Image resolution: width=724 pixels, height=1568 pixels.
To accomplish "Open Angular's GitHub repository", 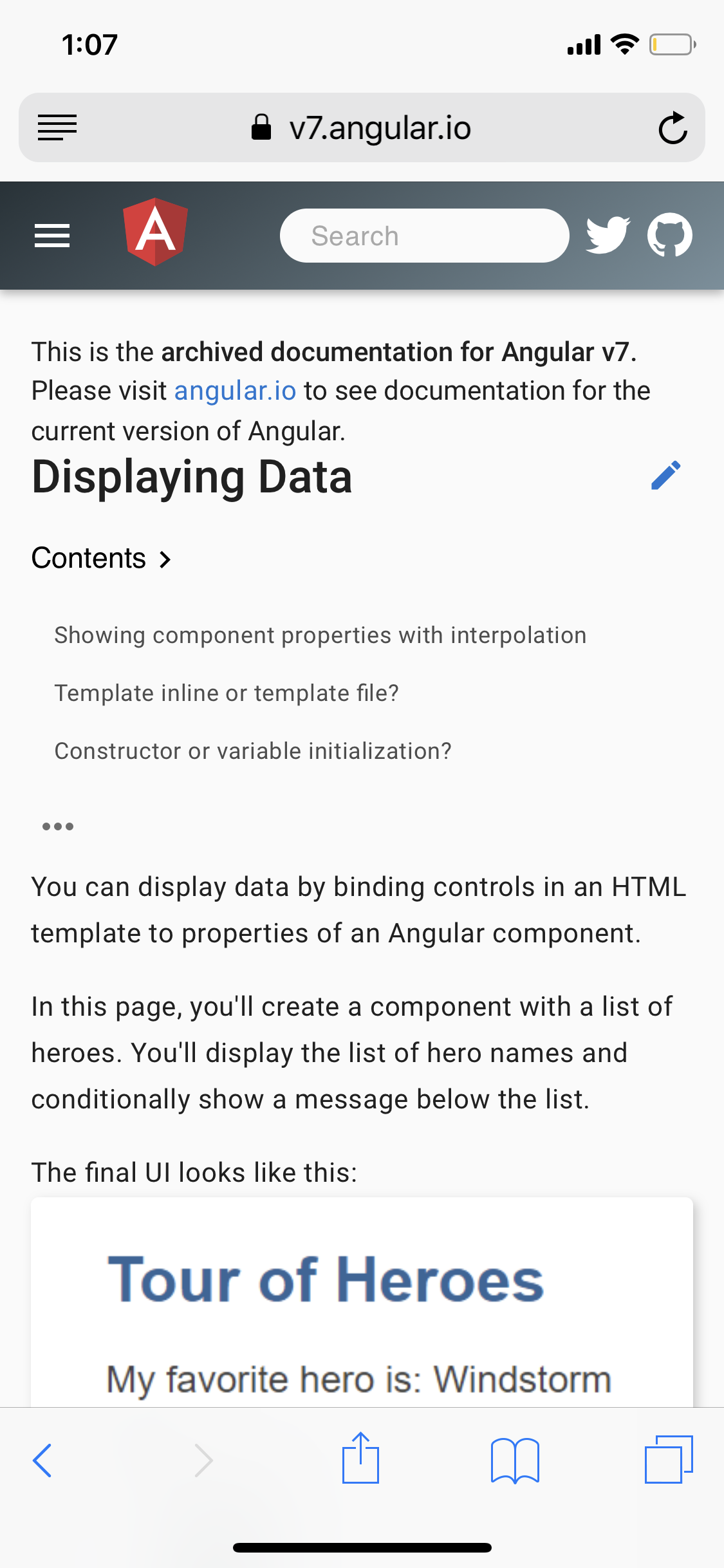I will point(669,235).
